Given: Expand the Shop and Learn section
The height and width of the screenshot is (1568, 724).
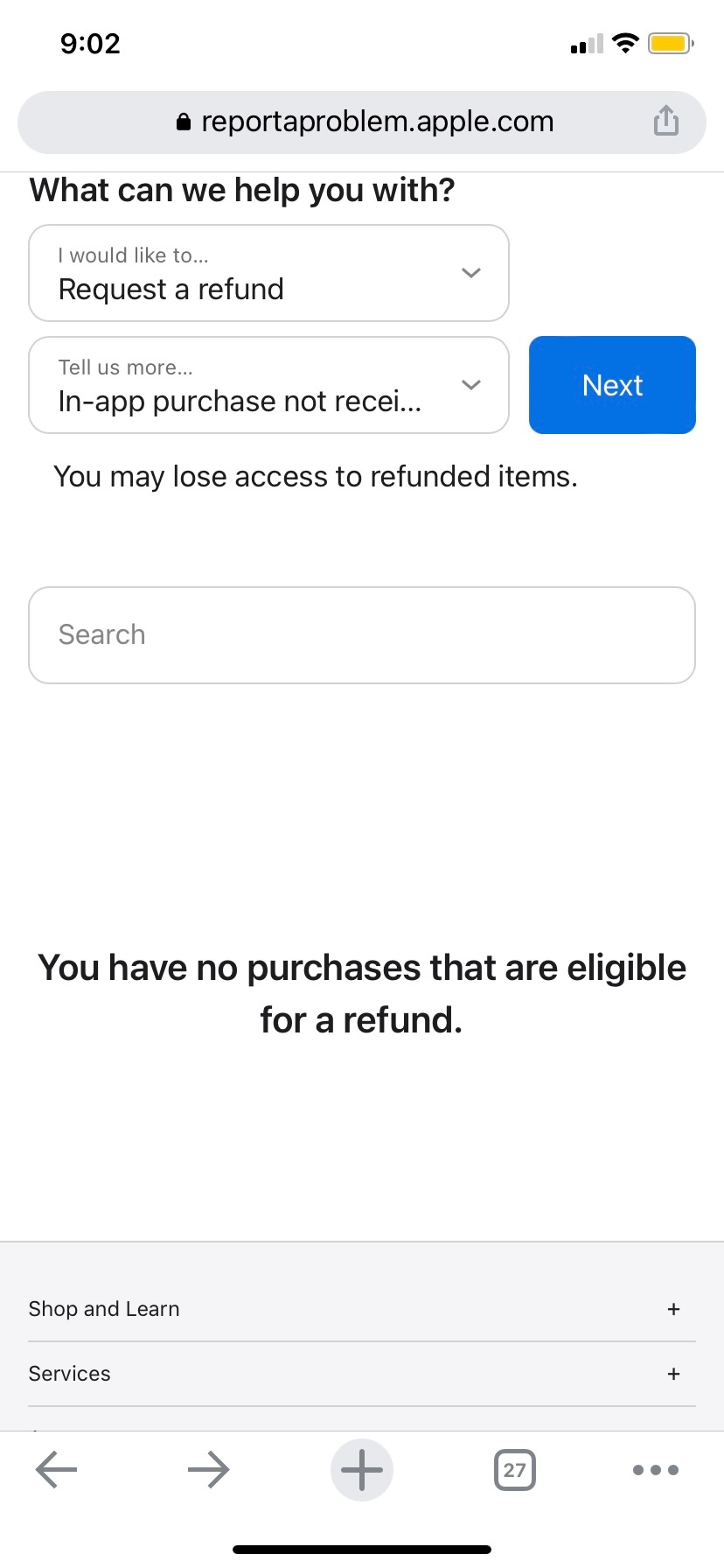Looking at the screenshot, I should point(362,1309).
